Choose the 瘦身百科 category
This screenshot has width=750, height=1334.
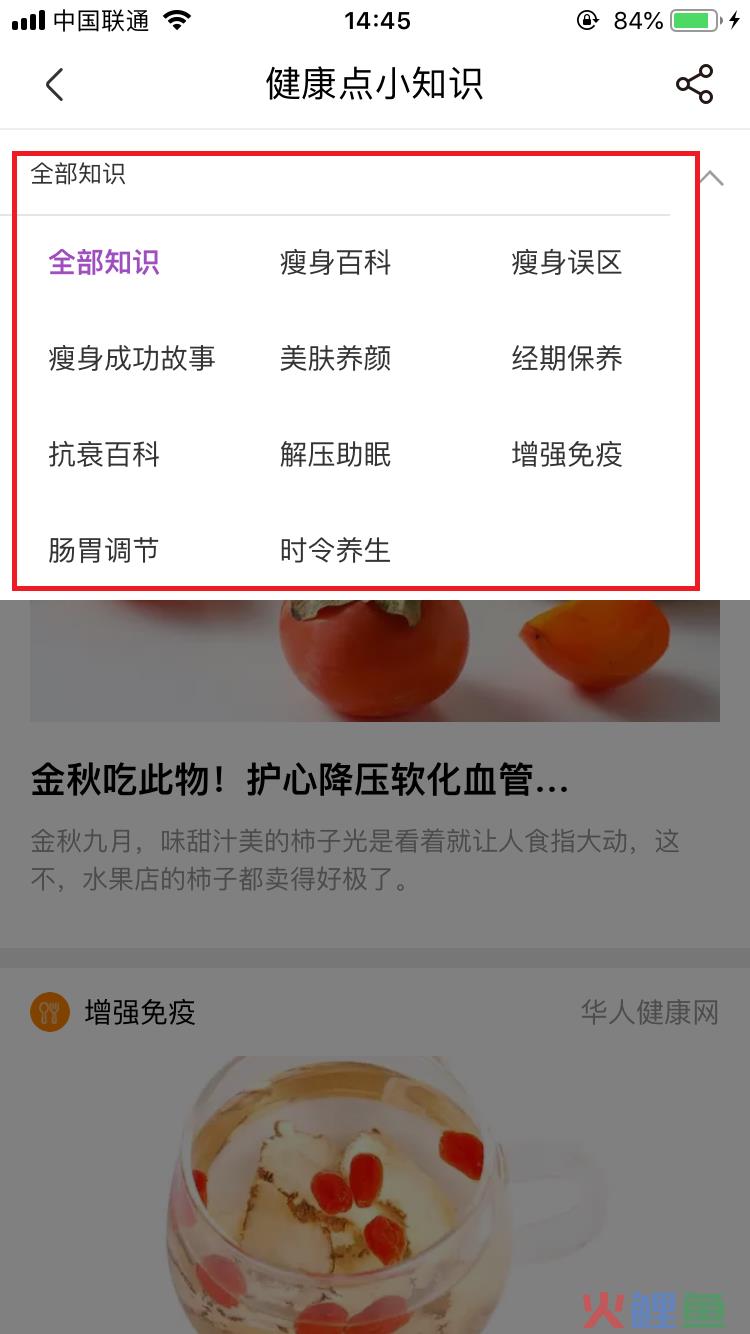click(x=335, y=263)
